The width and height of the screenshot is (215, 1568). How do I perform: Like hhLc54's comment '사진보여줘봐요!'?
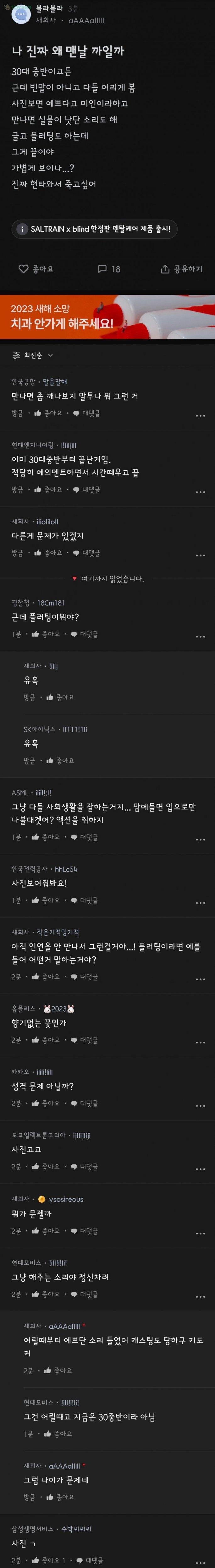click(x=46, y=900)
